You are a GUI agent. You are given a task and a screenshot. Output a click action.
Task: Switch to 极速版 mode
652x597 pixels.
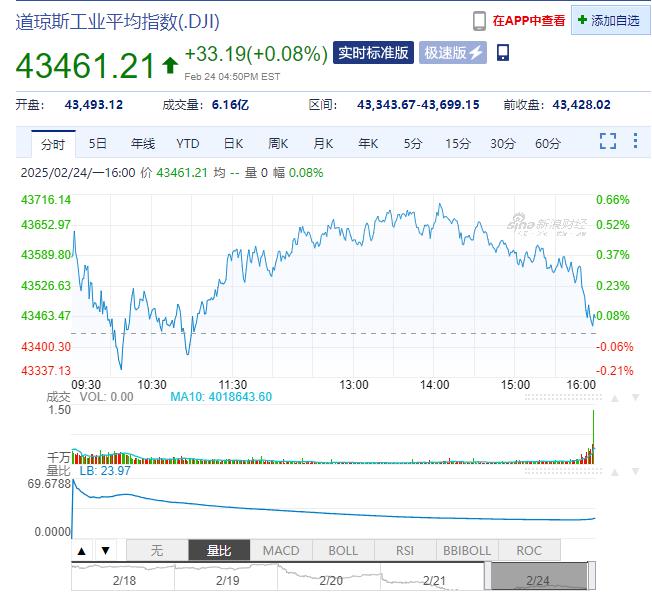tap(453, 53)
